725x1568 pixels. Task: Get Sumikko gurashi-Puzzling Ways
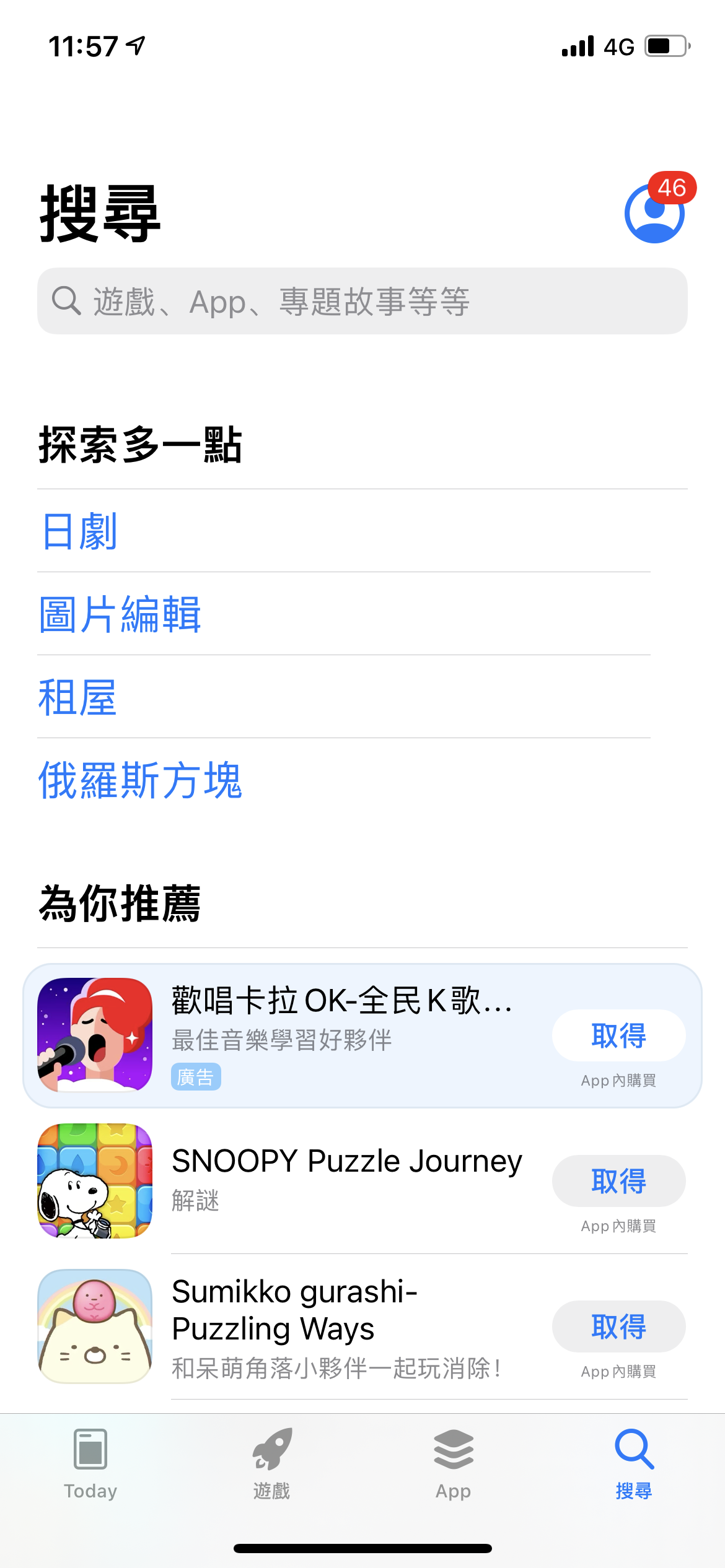pos(618,1326)
